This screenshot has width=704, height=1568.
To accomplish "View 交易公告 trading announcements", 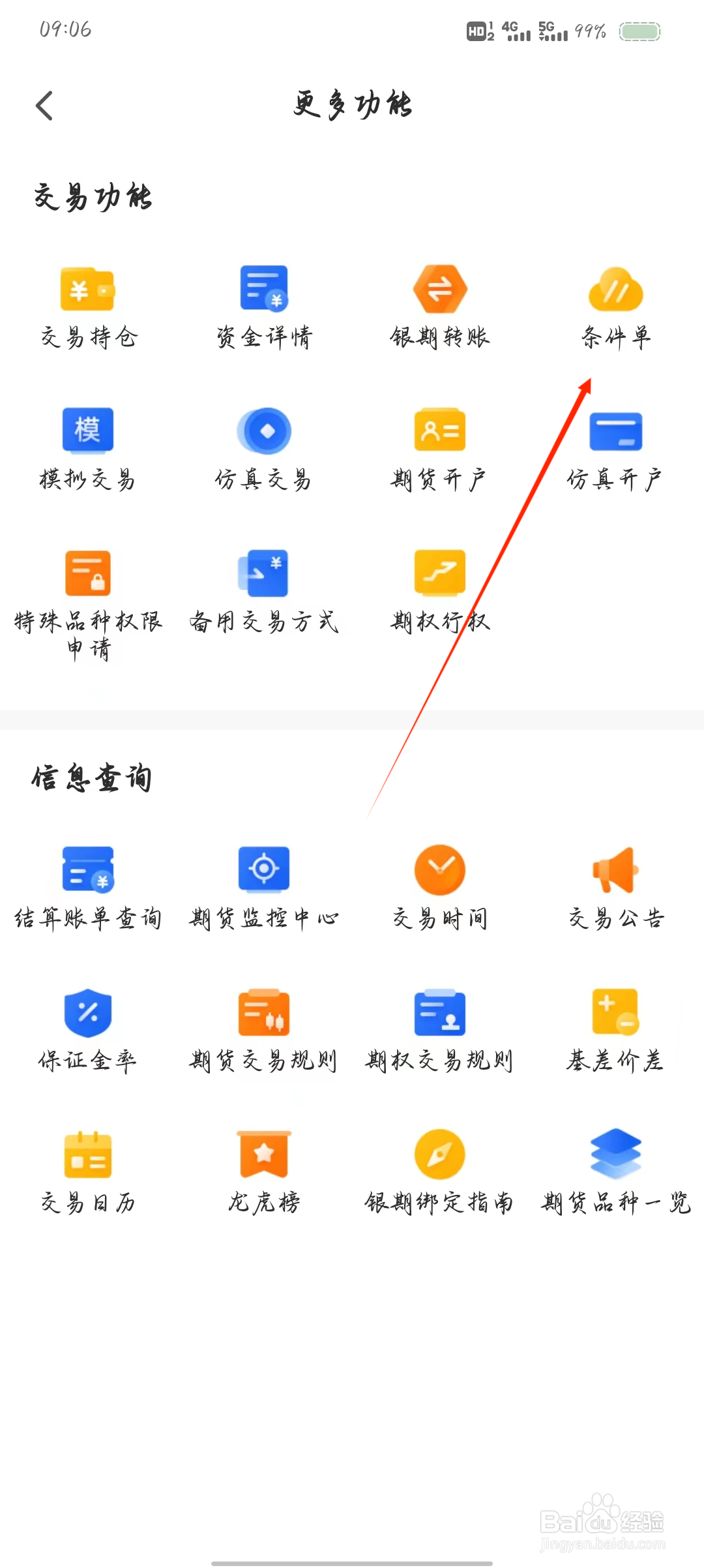I will click(x=613, y=887).
